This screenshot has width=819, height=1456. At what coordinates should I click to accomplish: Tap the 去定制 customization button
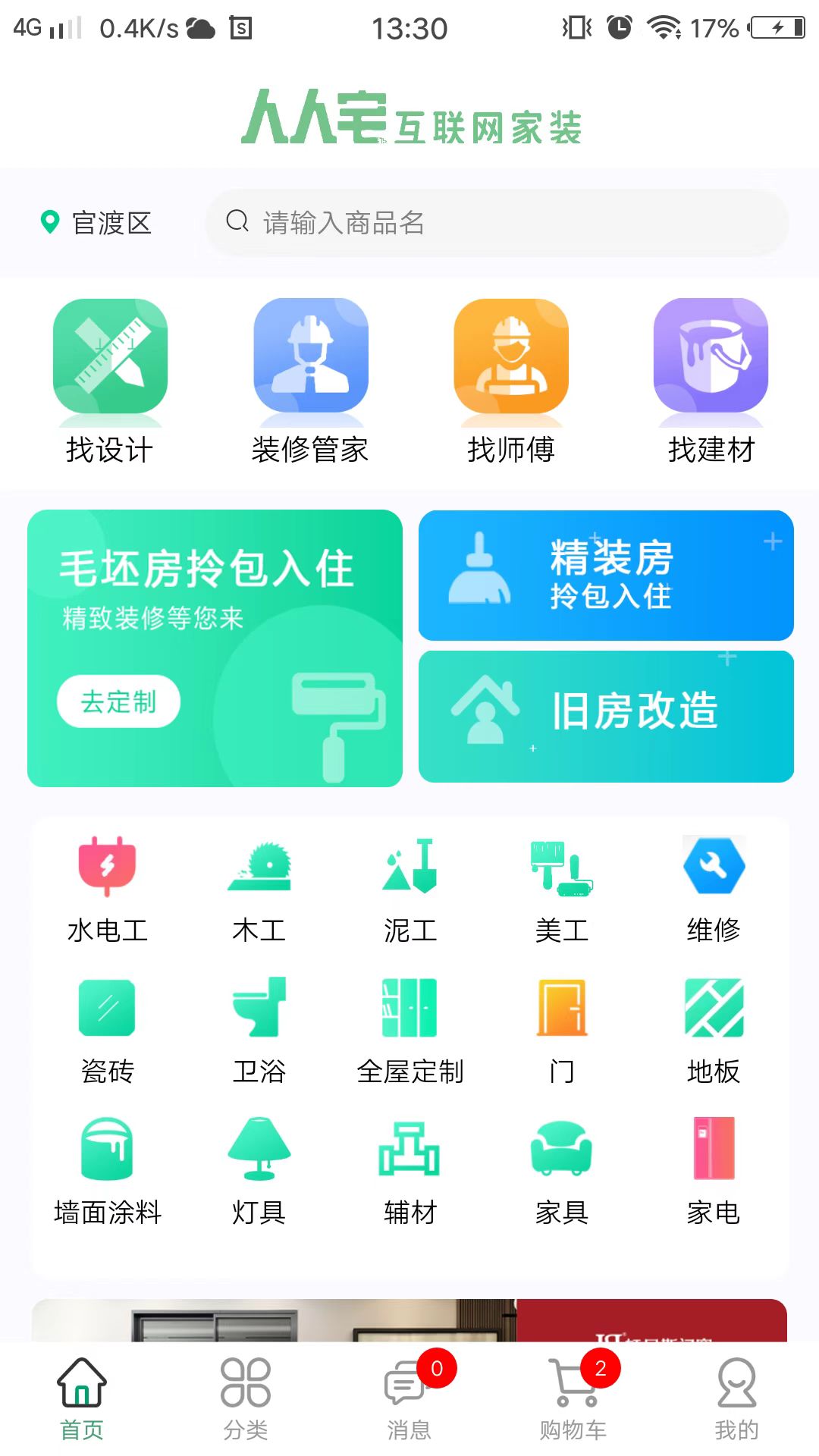coord(119,702)
